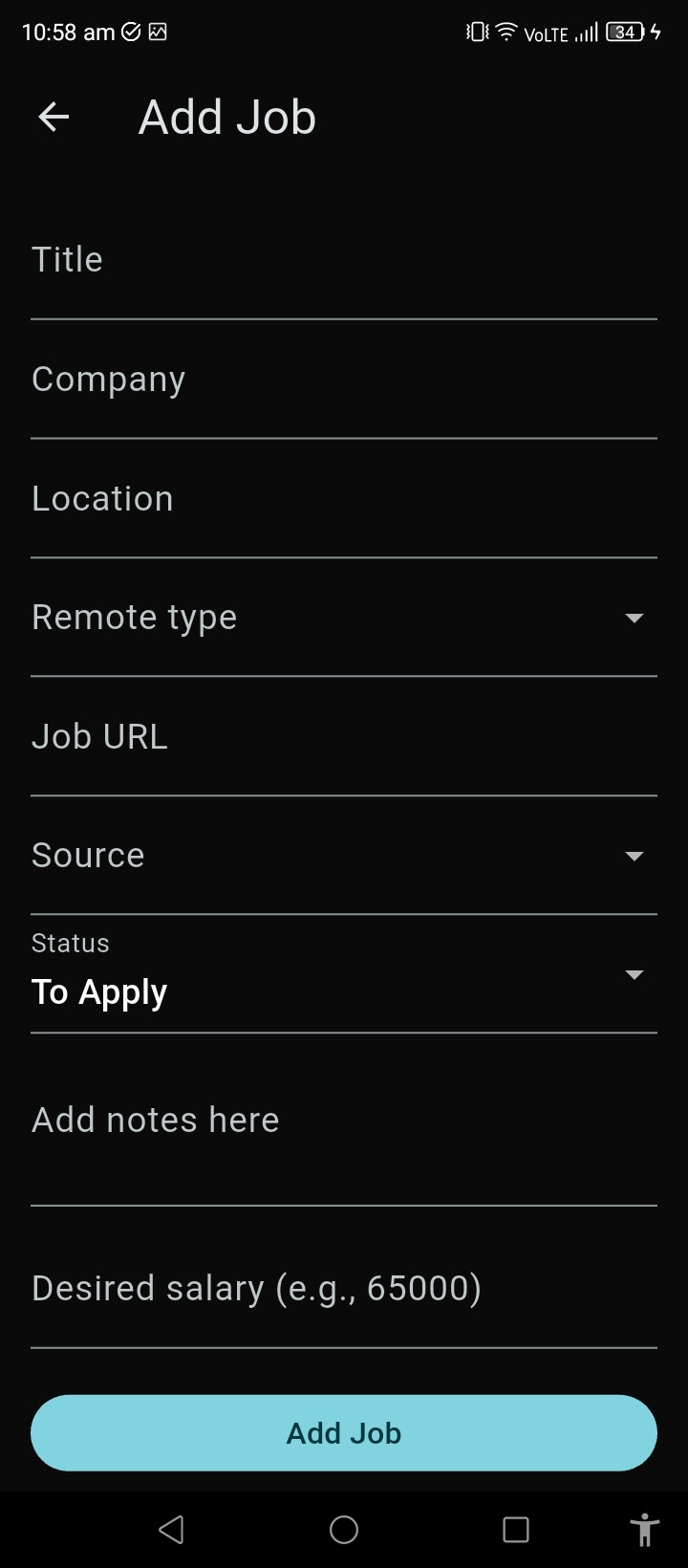Open recent apps with the square icon
Viewport: 688px width, 1568px height.
point(515,1529)
